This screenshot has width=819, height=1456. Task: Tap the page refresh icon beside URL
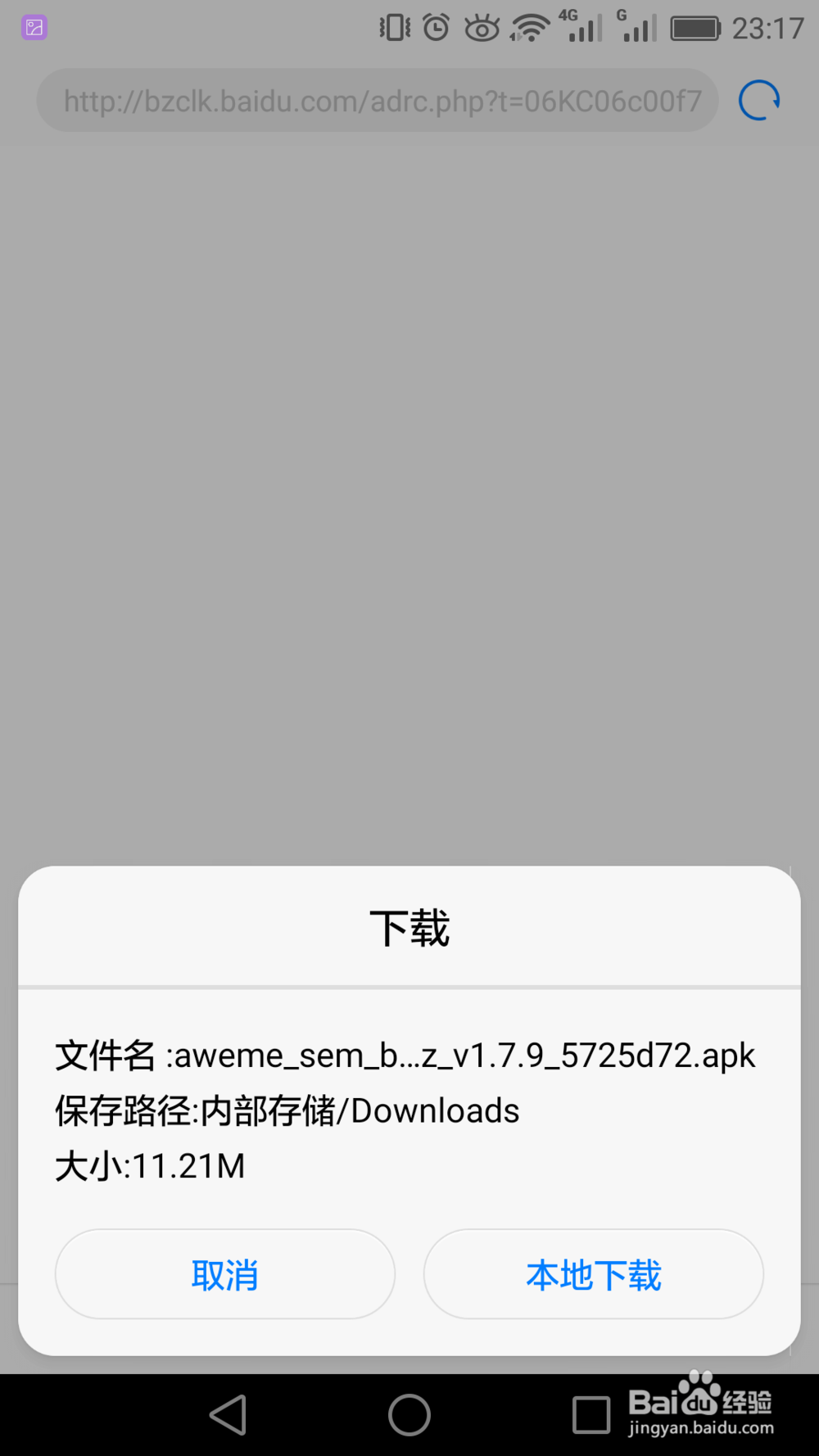[x=758, y=100]
